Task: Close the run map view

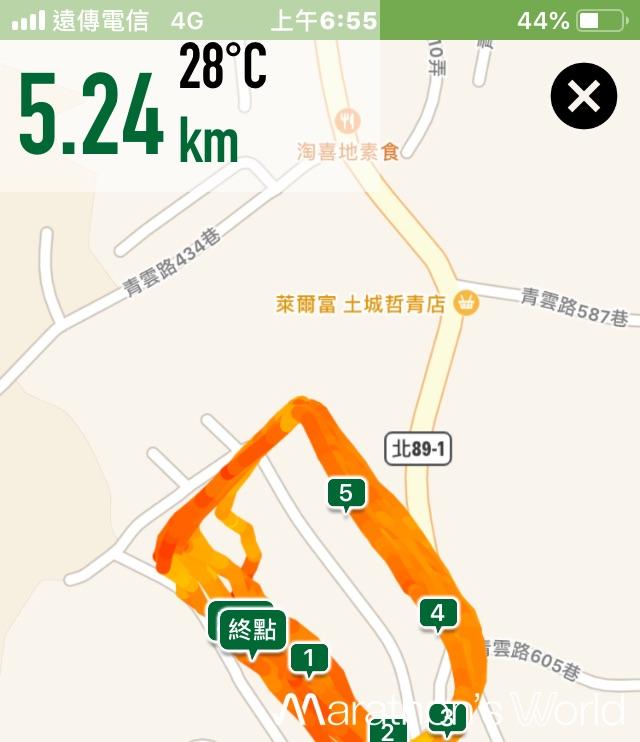Action: tap(584, 96)
